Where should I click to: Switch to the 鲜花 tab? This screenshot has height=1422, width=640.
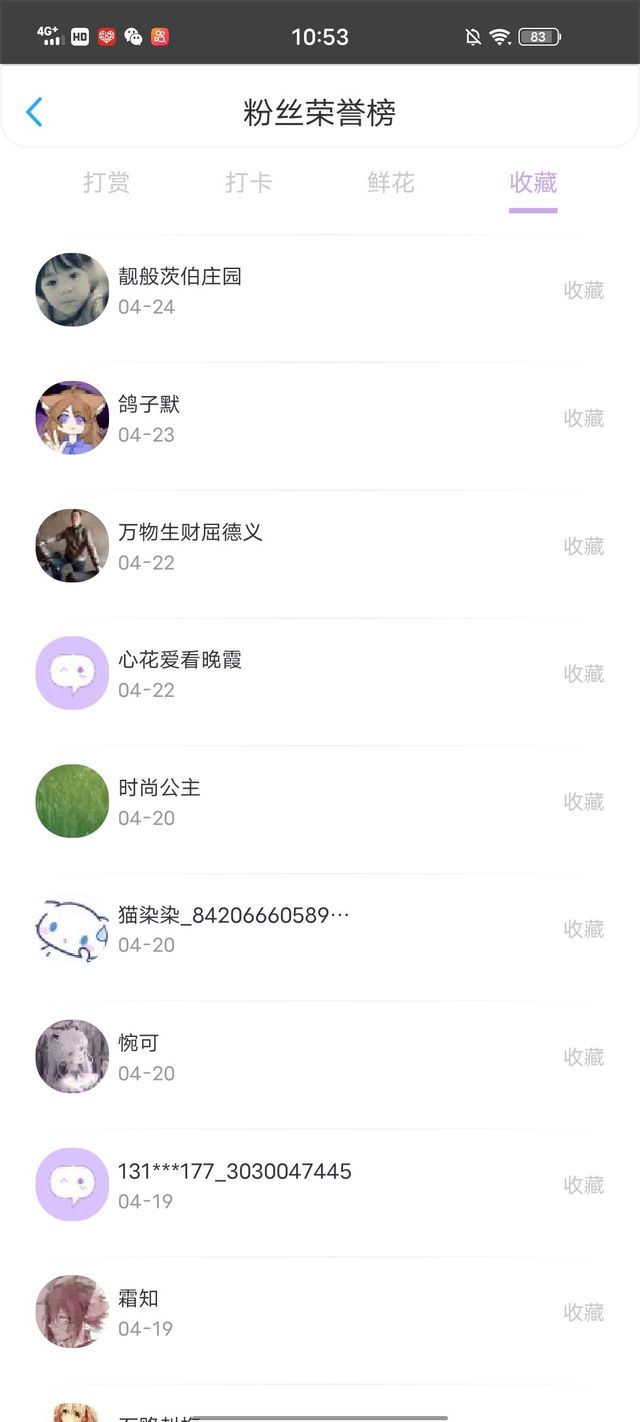coord(391,183)
